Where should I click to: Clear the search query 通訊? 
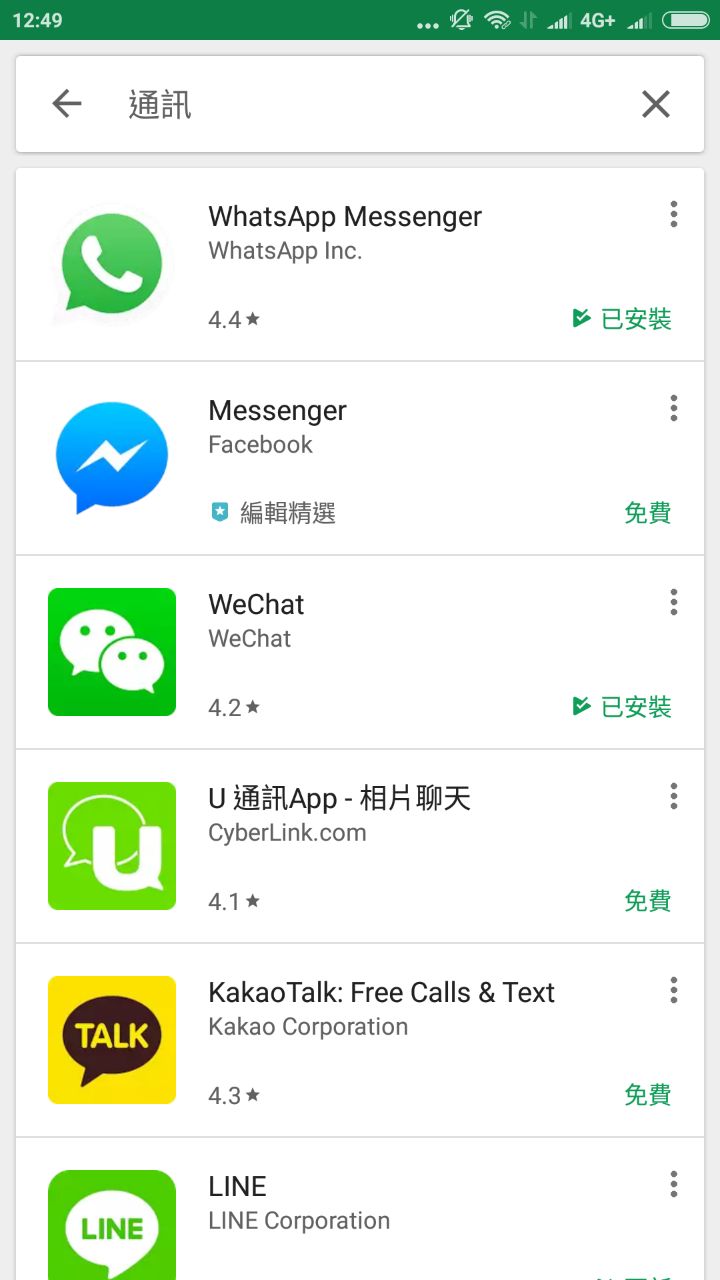(655, 104)
